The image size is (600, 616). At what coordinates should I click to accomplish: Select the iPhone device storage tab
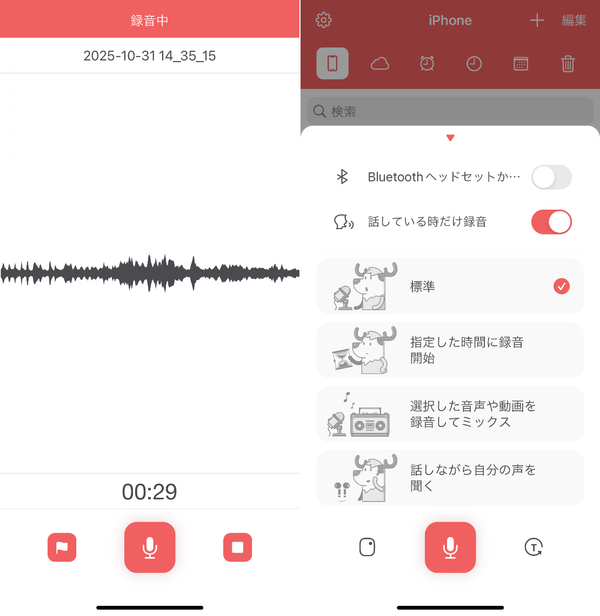pos(332,64)
